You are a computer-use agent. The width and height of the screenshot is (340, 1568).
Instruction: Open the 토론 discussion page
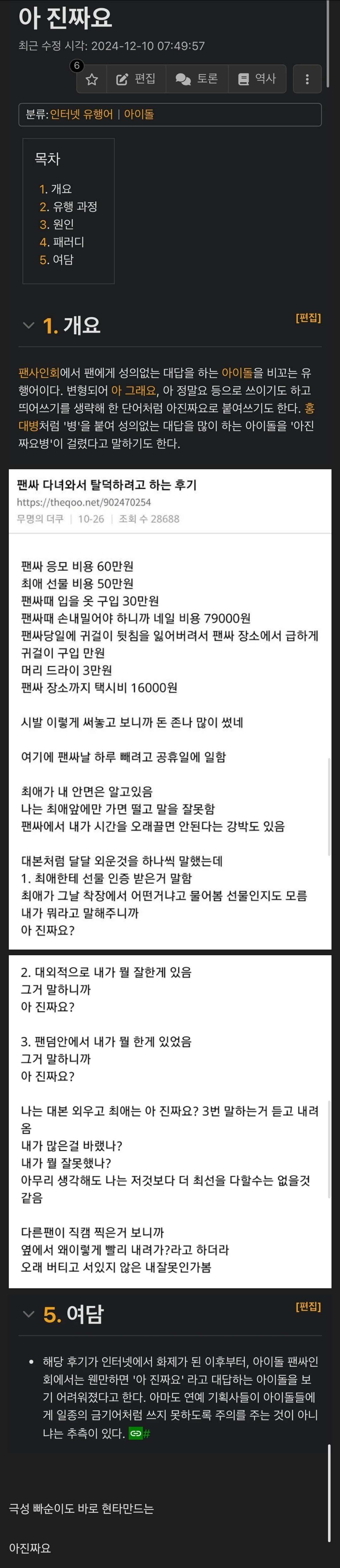196,79
